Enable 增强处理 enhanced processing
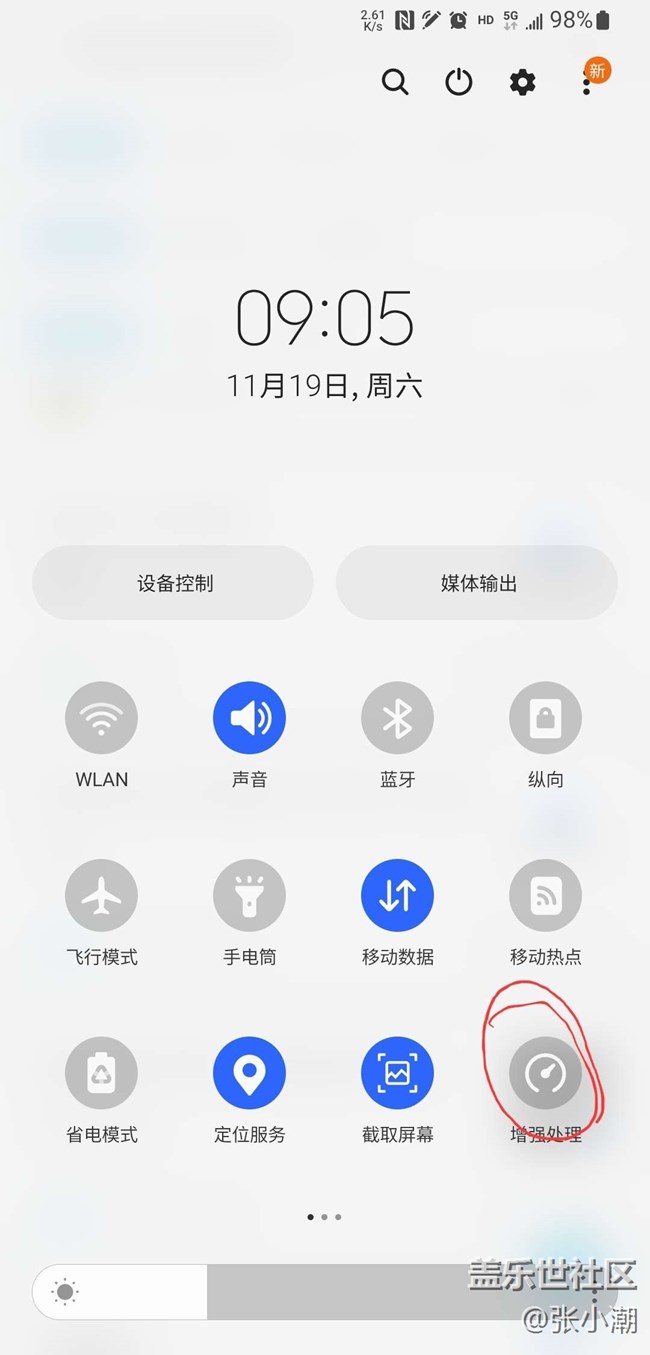Image resolution: width=650 pixels, height=1355 pixels. pos(546,1074)
